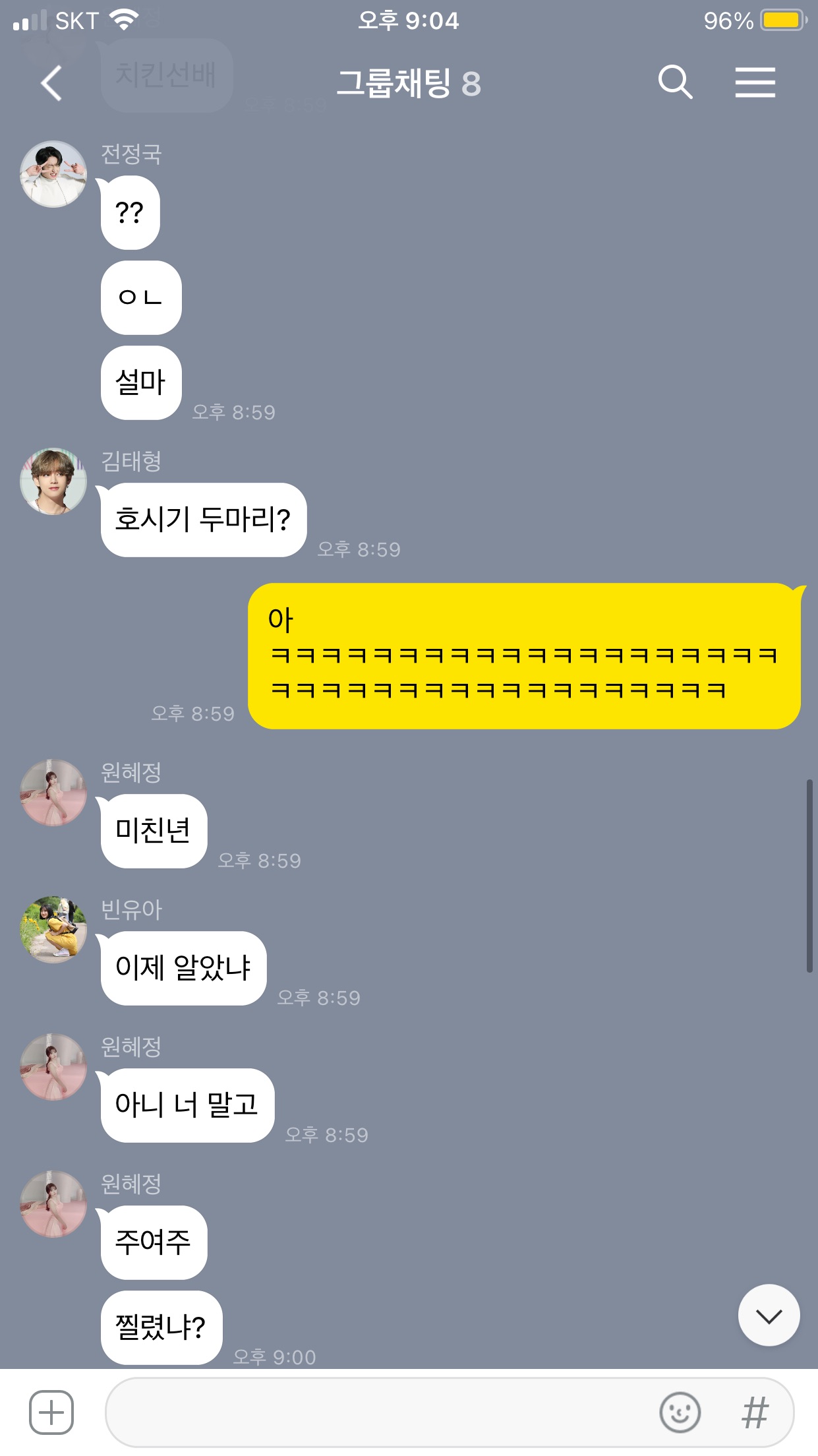Open the emoticon picker

click(680, 1412)
